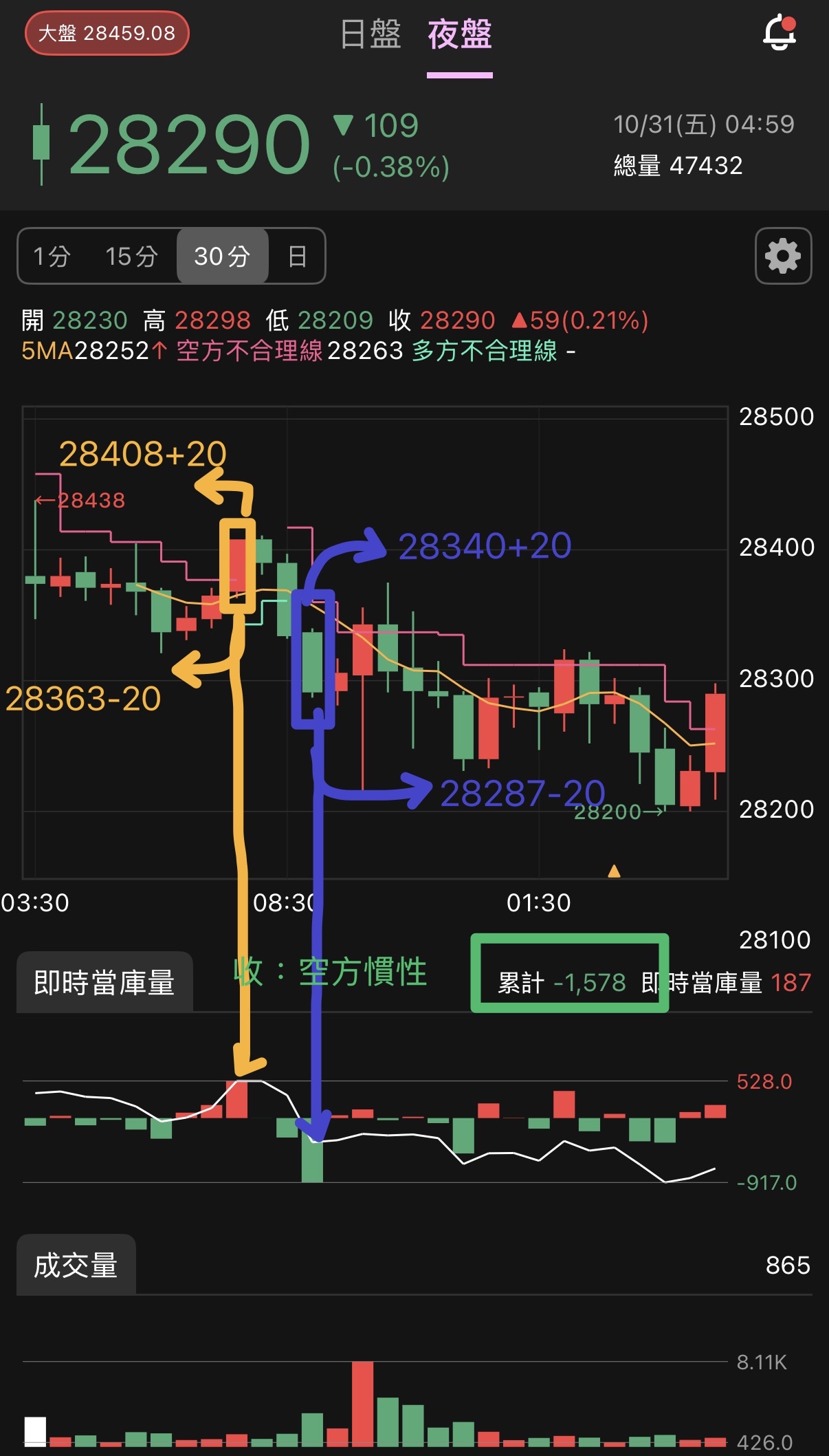The width and height of the screenshot is (829, 1456).
Task: Tap the 成交量 indicator label
Action: click(x=76, y=1265)
